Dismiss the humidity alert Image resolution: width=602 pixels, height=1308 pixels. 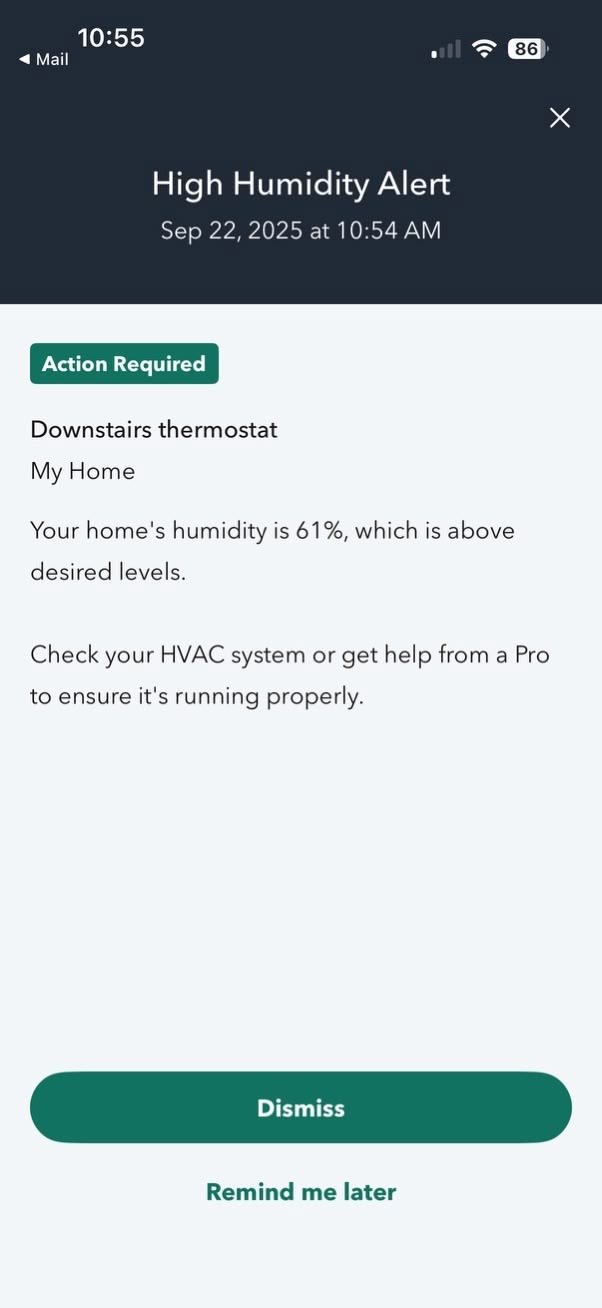coord(300,1107)
